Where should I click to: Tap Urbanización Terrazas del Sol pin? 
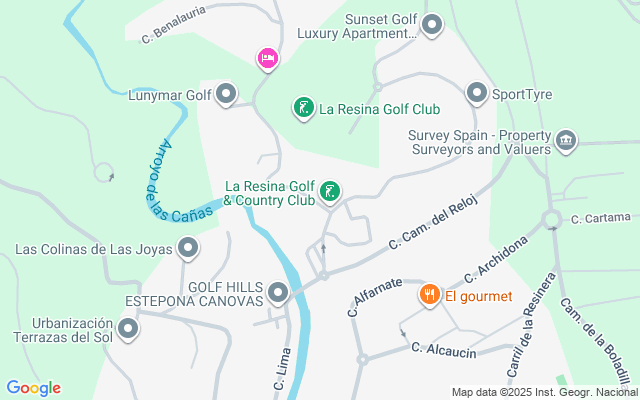pos(128,328)
